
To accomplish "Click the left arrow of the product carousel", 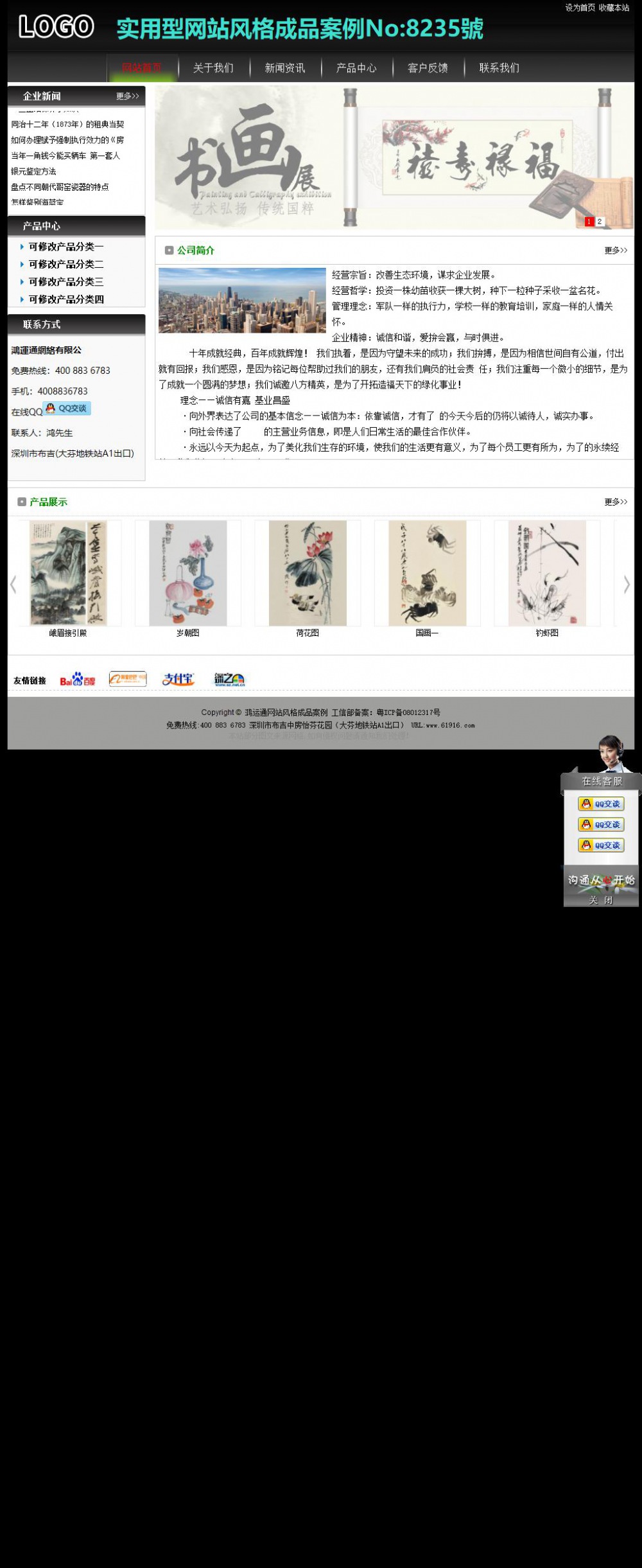I will [15, 585].
